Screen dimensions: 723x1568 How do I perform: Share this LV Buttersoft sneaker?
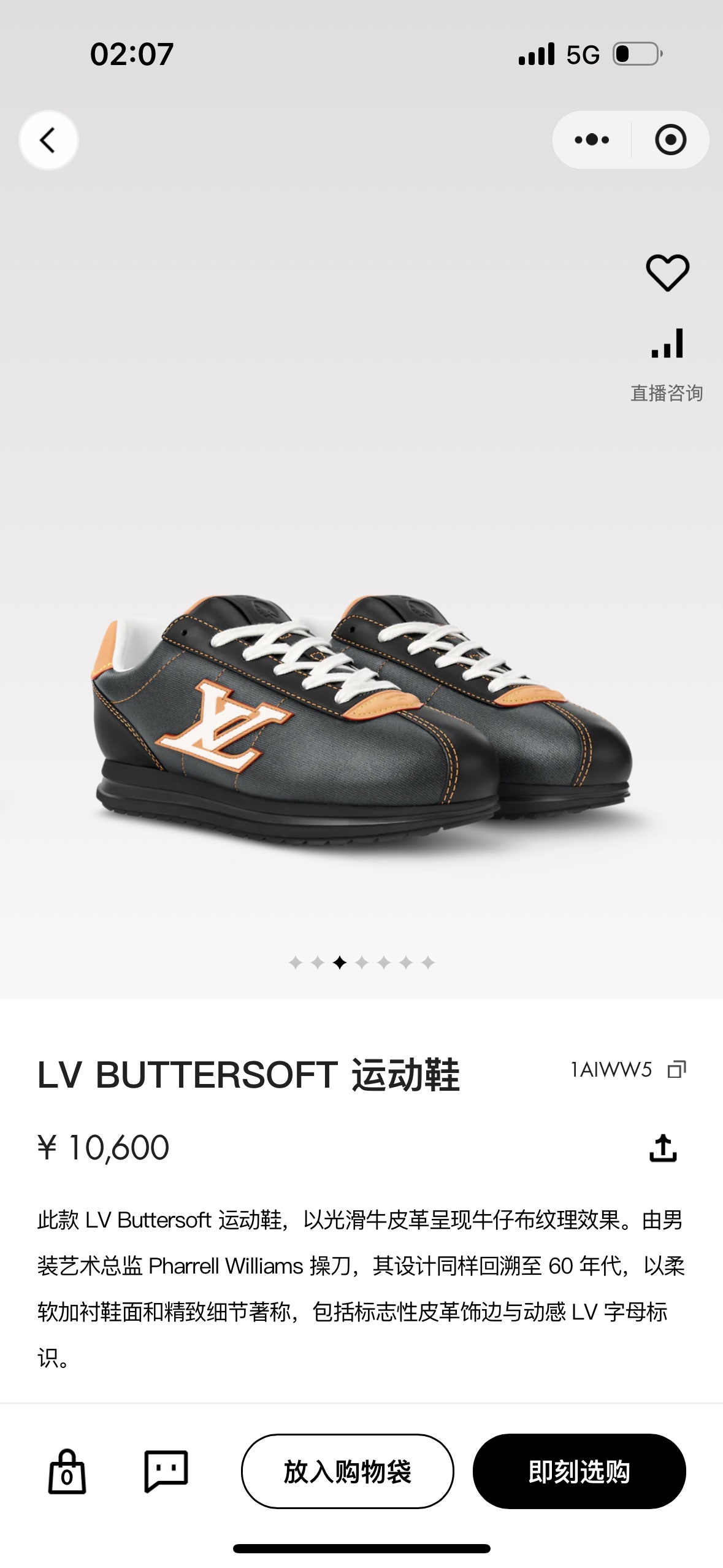click(x=663, y=1148)
